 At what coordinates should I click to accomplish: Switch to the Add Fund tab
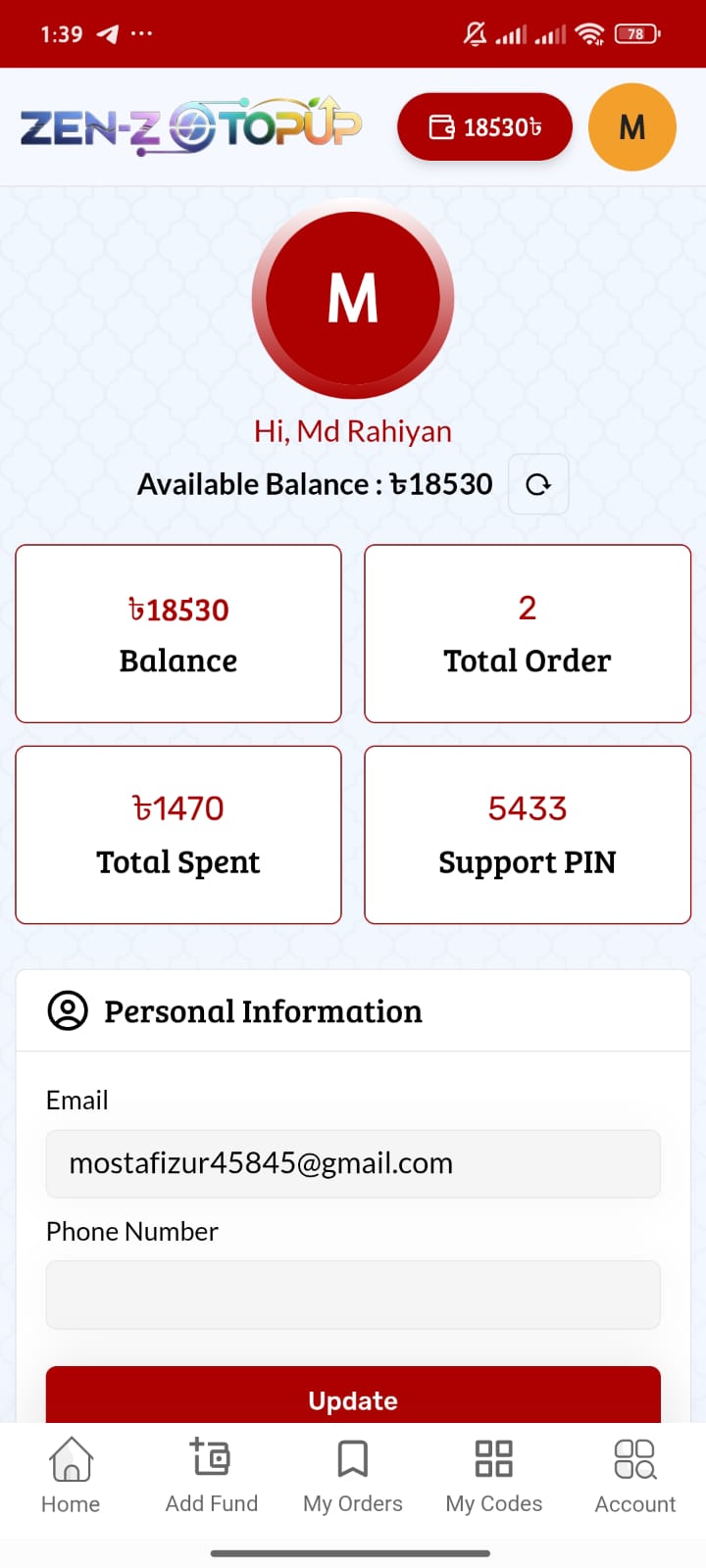[212, 1475]
